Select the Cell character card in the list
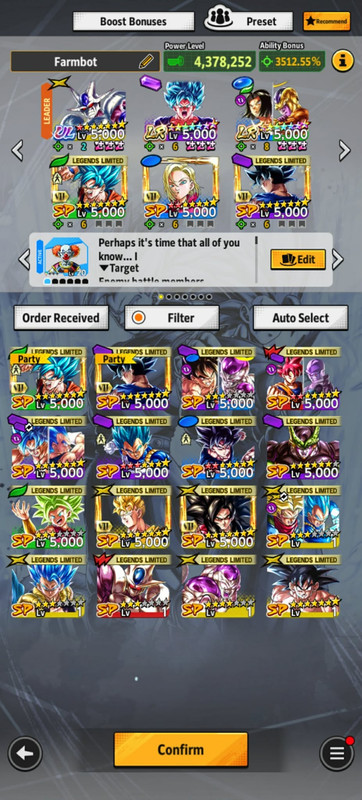The width and height of the screenshot is (362, 800). (x=303, y=447)
